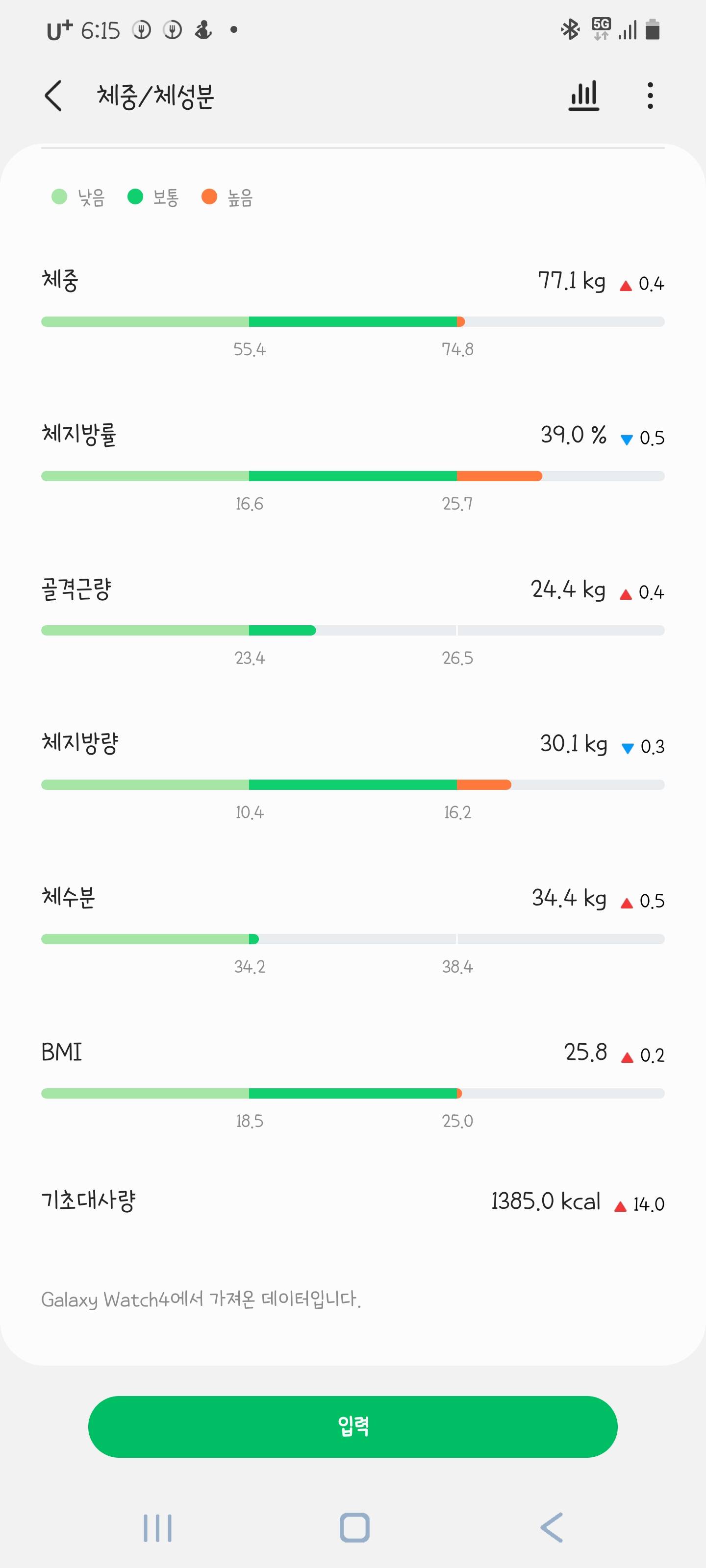706x1568 pixels.
Task: Tap the green 입력 button
Action: coord(353,1426)
